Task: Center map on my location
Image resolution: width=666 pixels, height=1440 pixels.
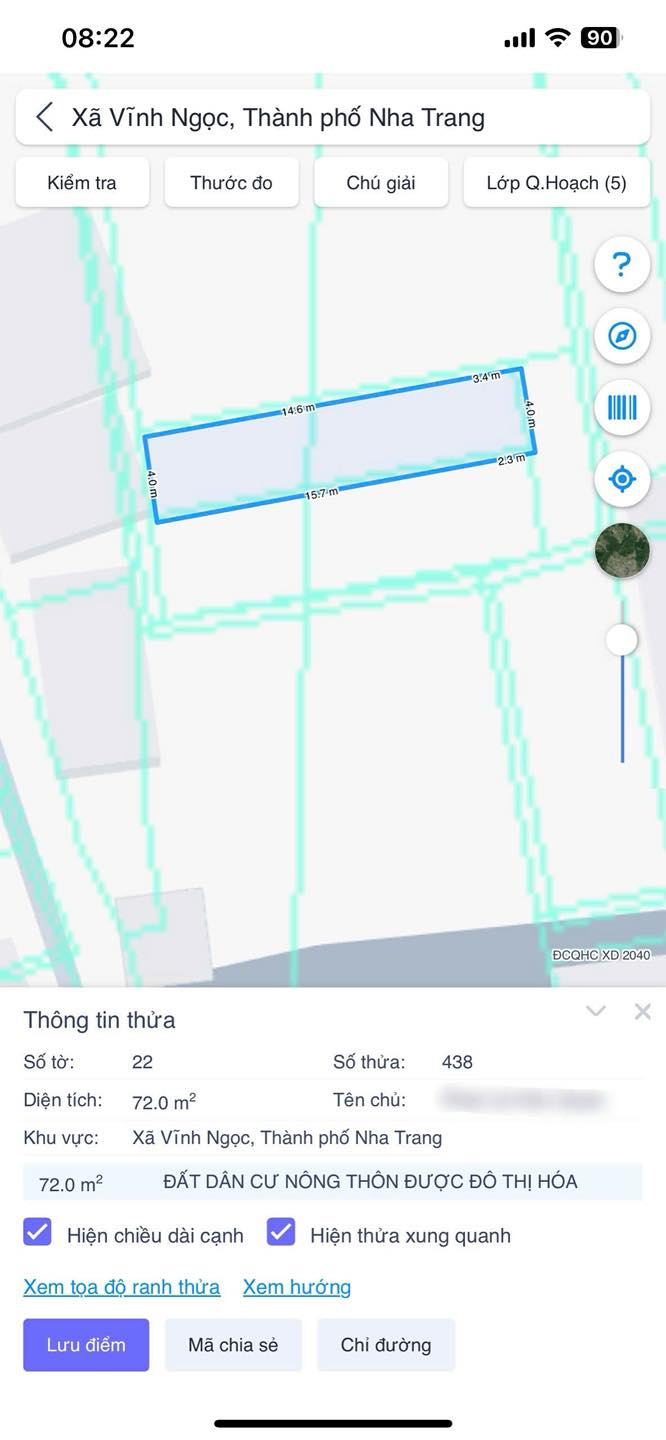Action: tap(622, 479)
